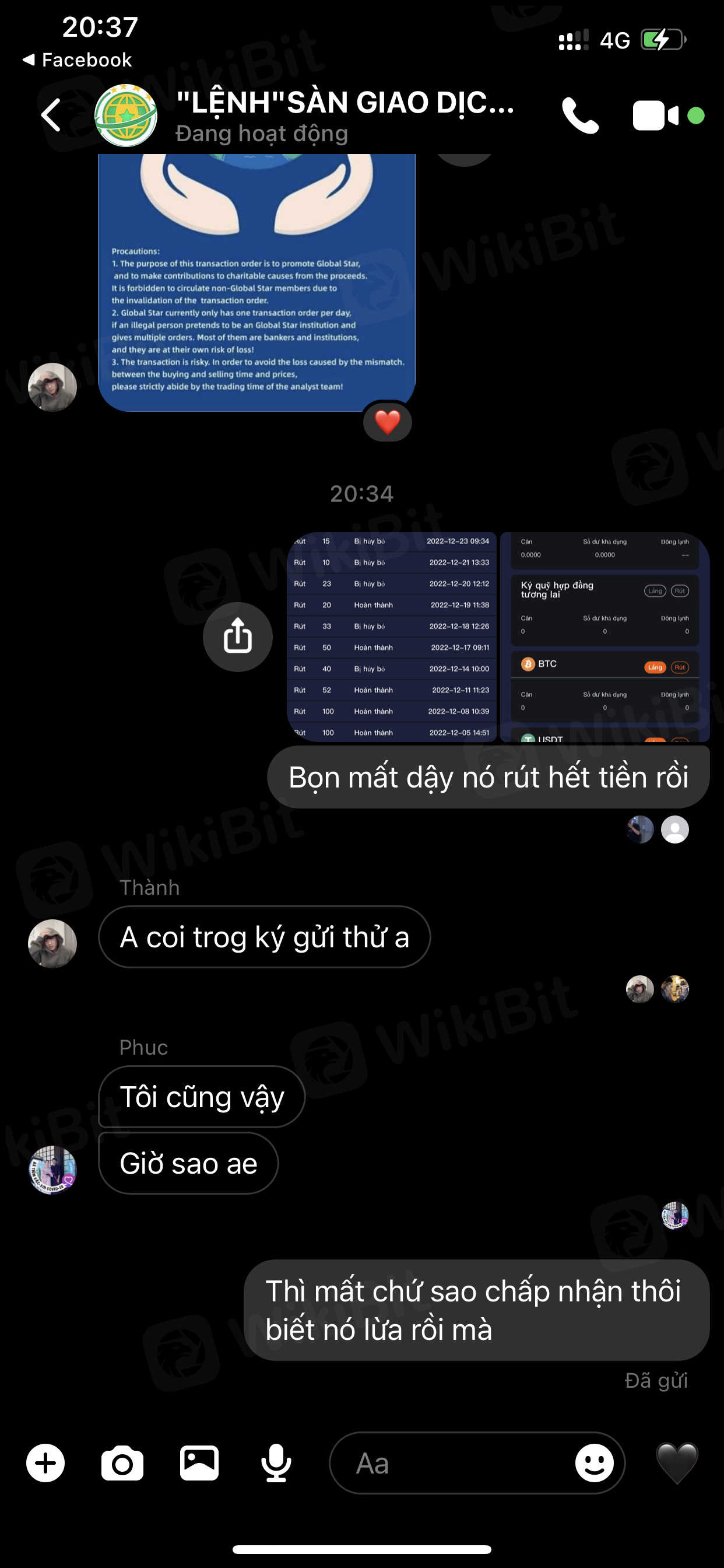Screen dimensions: 724x1568
Task: View Thành's profile picture next to his message
Action: pos(52,943)
